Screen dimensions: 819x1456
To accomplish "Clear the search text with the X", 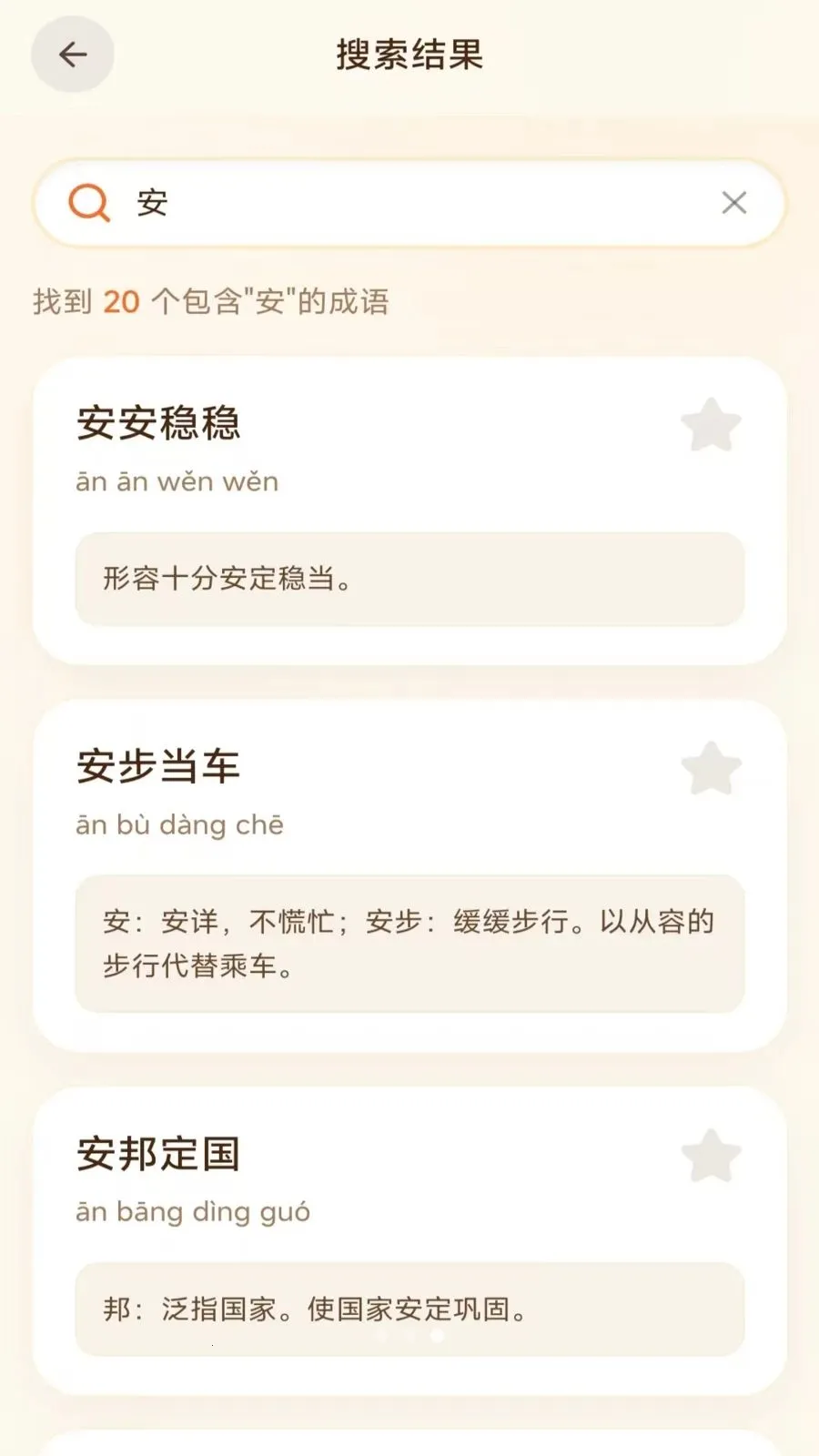I will (734, 203).
